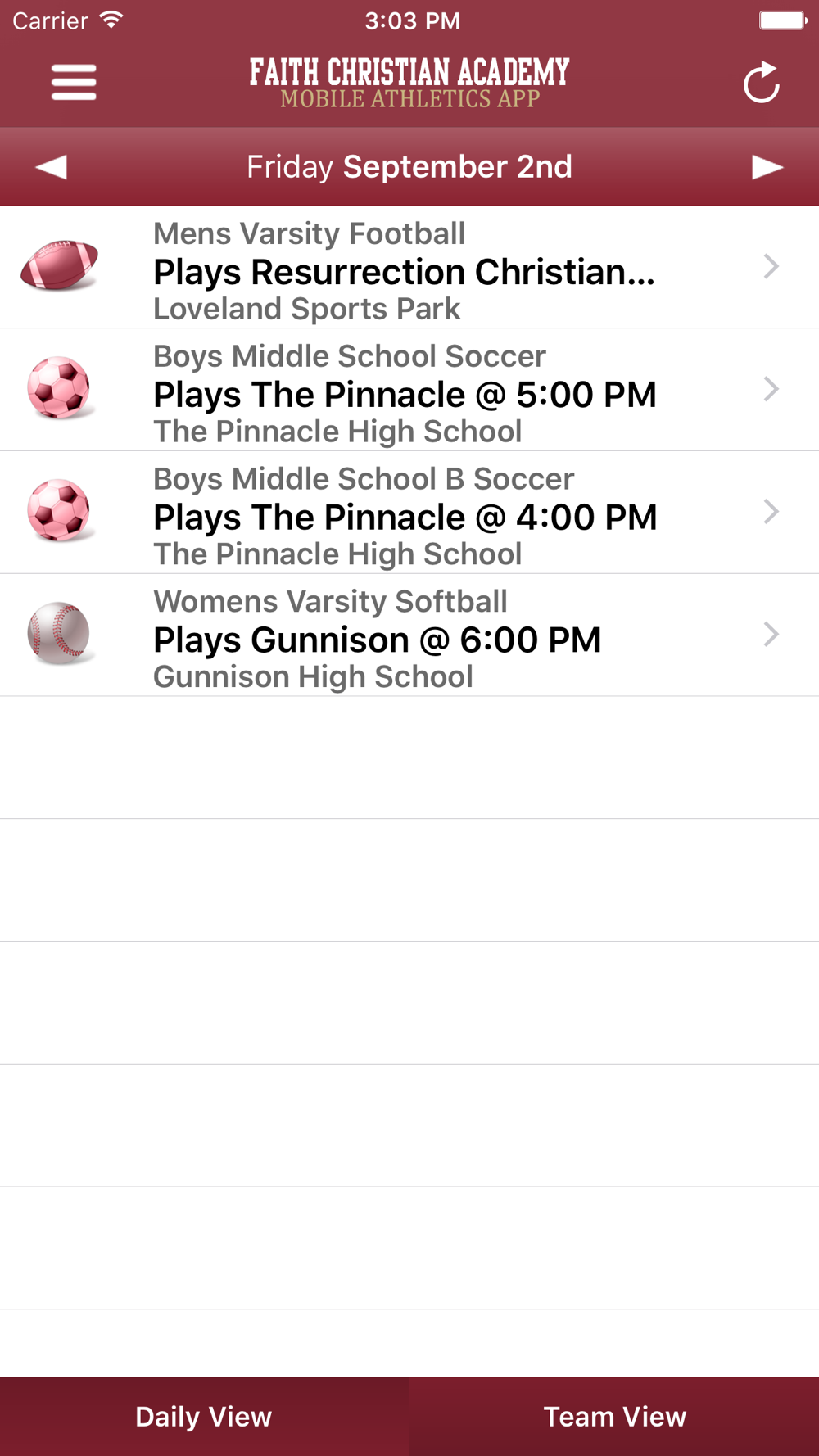Viewport: 819px width, 1456px height.
Task: Open Boys Middle School B Soccer game
Action: [409, 513]
